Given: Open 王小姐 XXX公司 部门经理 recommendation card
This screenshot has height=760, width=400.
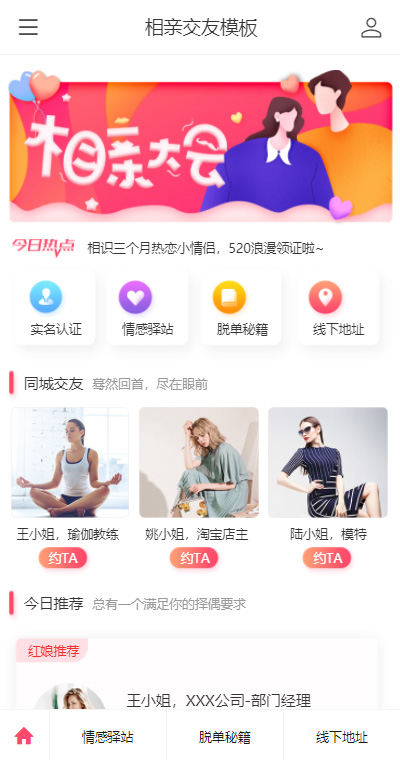Looking at the screenshot, I should [x=196, y=675].
